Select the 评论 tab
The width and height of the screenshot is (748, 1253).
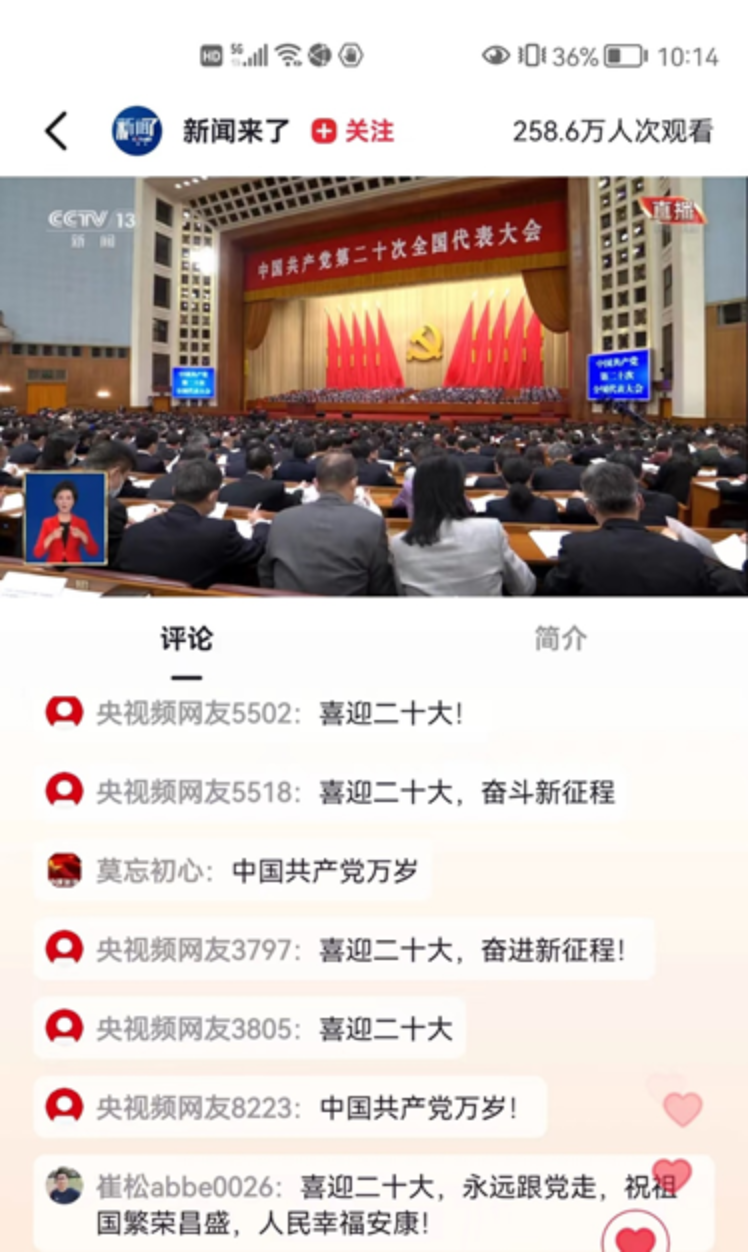[x=187, y=639]
